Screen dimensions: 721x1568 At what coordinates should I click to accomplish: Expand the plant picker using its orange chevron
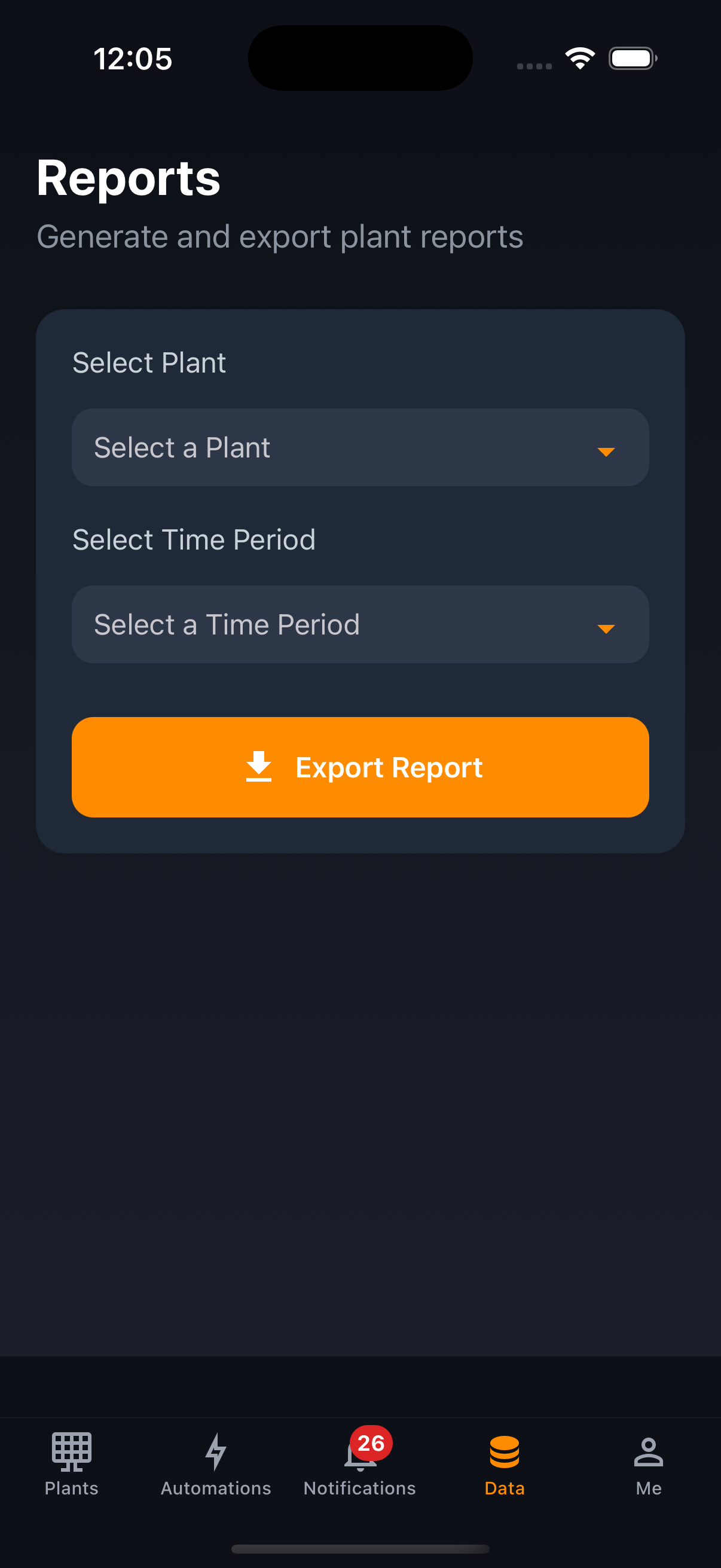point(607,452)
